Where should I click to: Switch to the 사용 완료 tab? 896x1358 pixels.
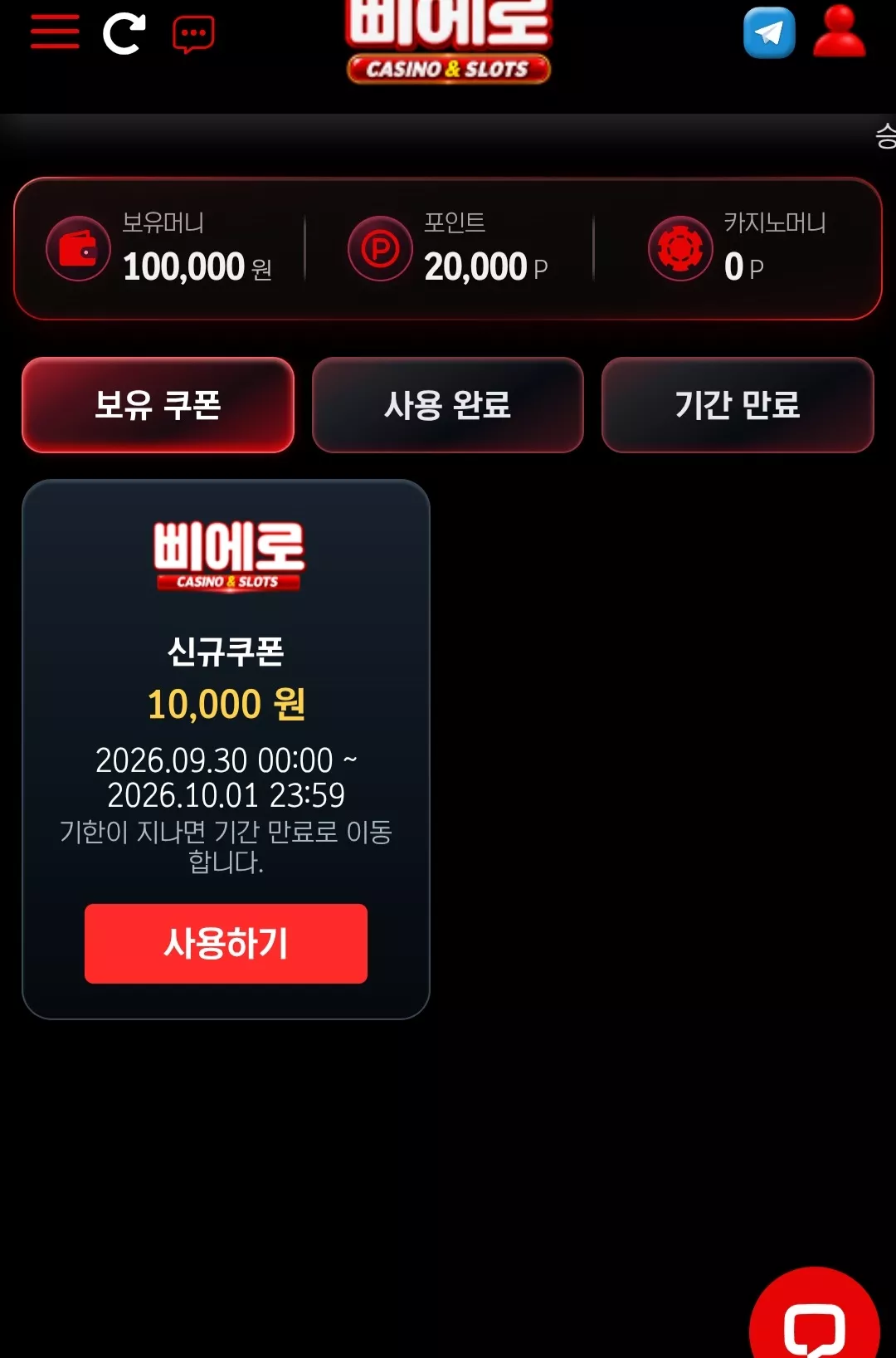(448, 405)
